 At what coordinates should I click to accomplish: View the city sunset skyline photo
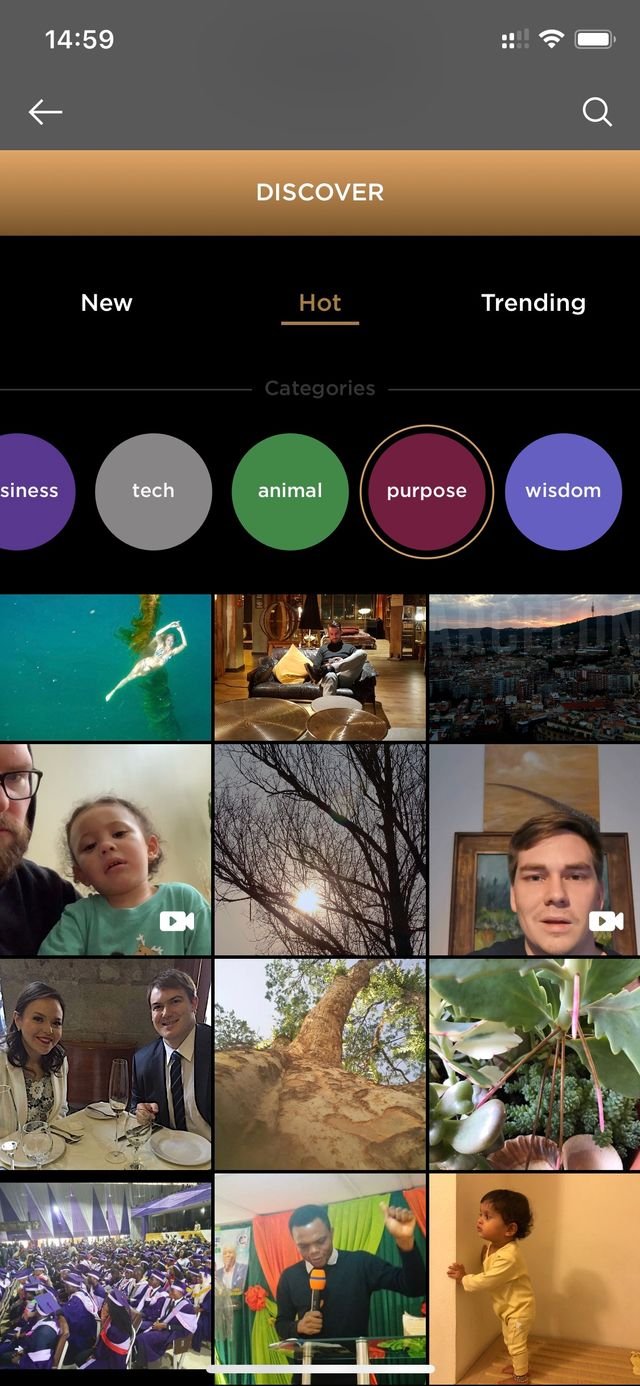coord(534,667)
